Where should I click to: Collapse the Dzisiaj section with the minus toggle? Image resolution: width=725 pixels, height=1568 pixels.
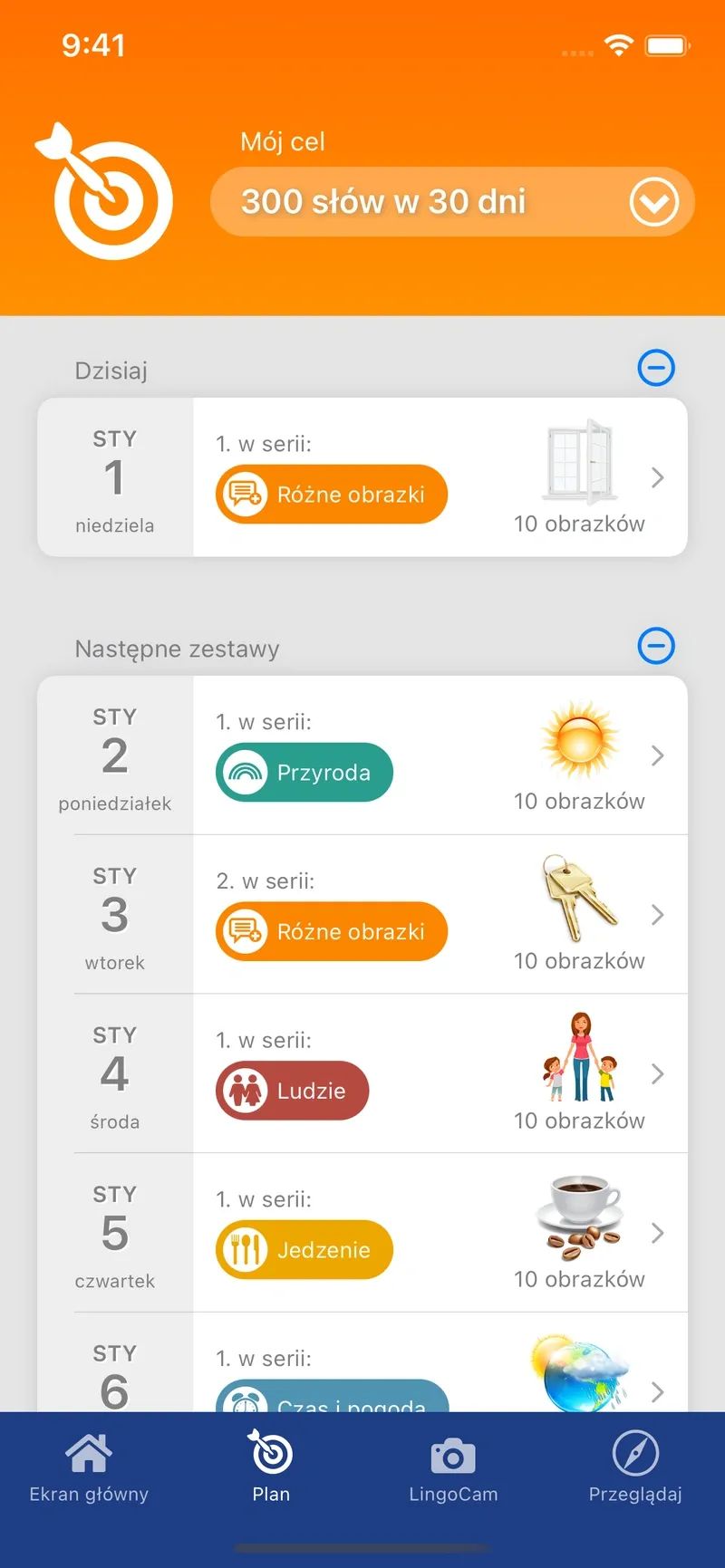[x=656, y=369]
